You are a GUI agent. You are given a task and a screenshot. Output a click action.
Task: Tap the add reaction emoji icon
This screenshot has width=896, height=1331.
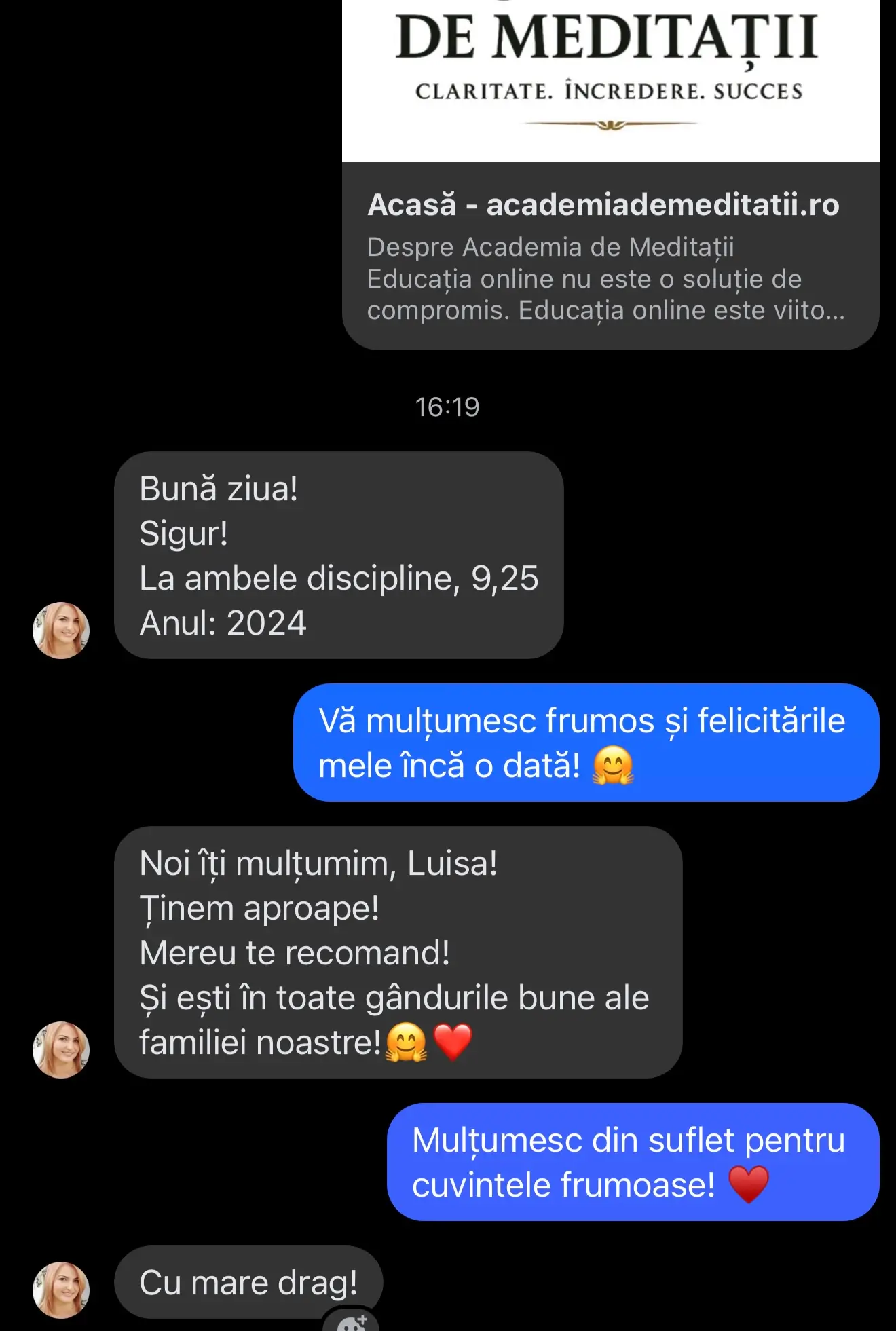(350, 1321)
